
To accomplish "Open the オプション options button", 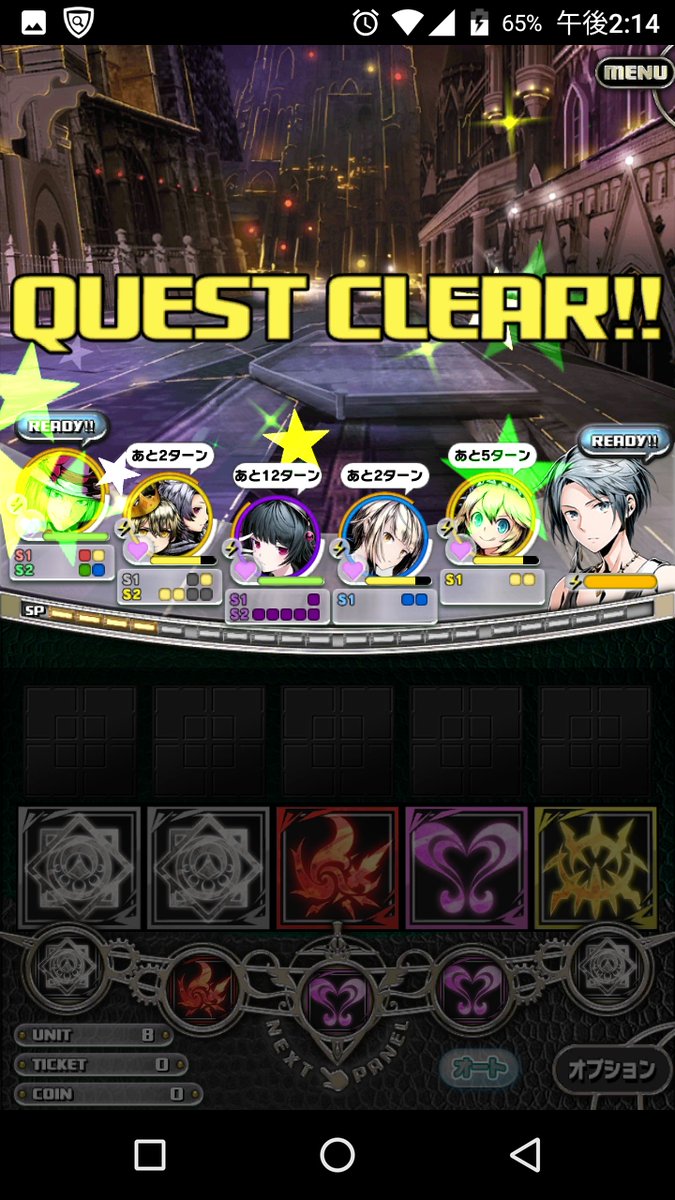I will (x=611, y=1069).
